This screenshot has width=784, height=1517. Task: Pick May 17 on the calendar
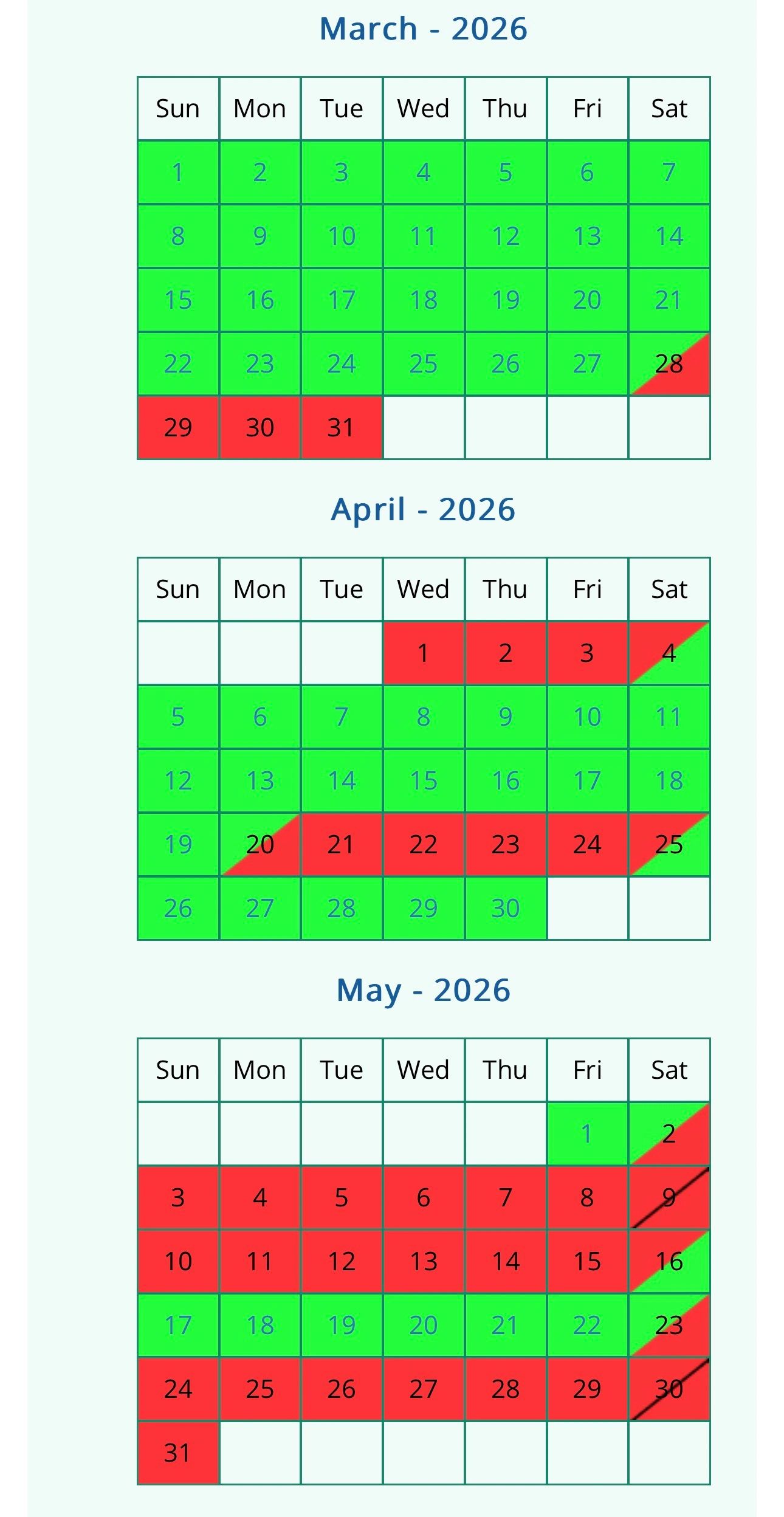click(178, 1326)
